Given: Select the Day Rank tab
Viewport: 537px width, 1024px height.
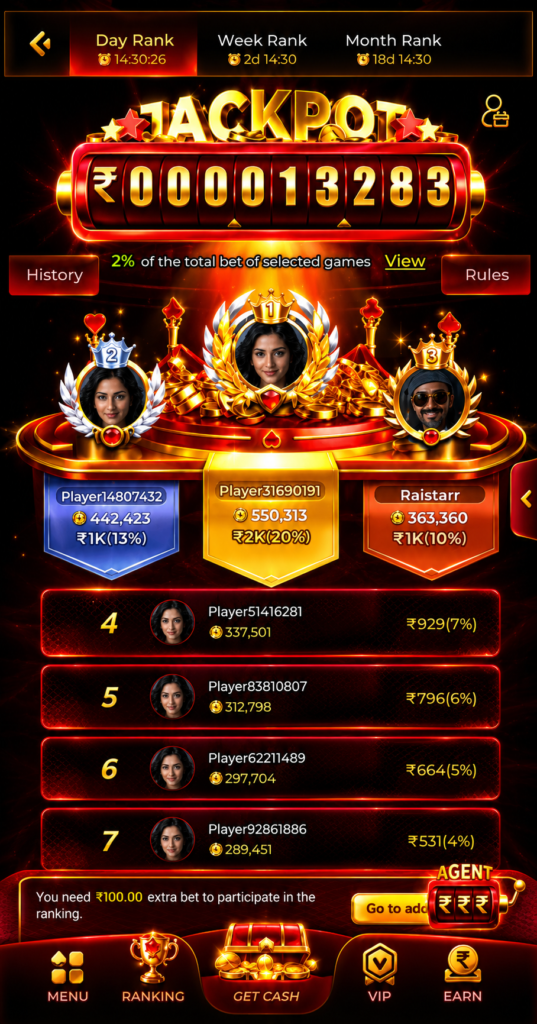Looking at the screenshot, I should tap(134, 48).
